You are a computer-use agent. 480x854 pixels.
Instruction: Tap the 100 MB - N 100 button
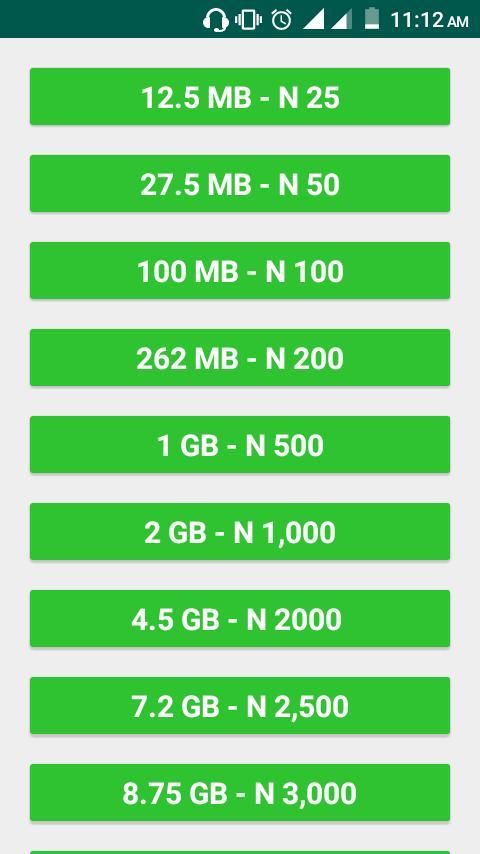[240, 271]
